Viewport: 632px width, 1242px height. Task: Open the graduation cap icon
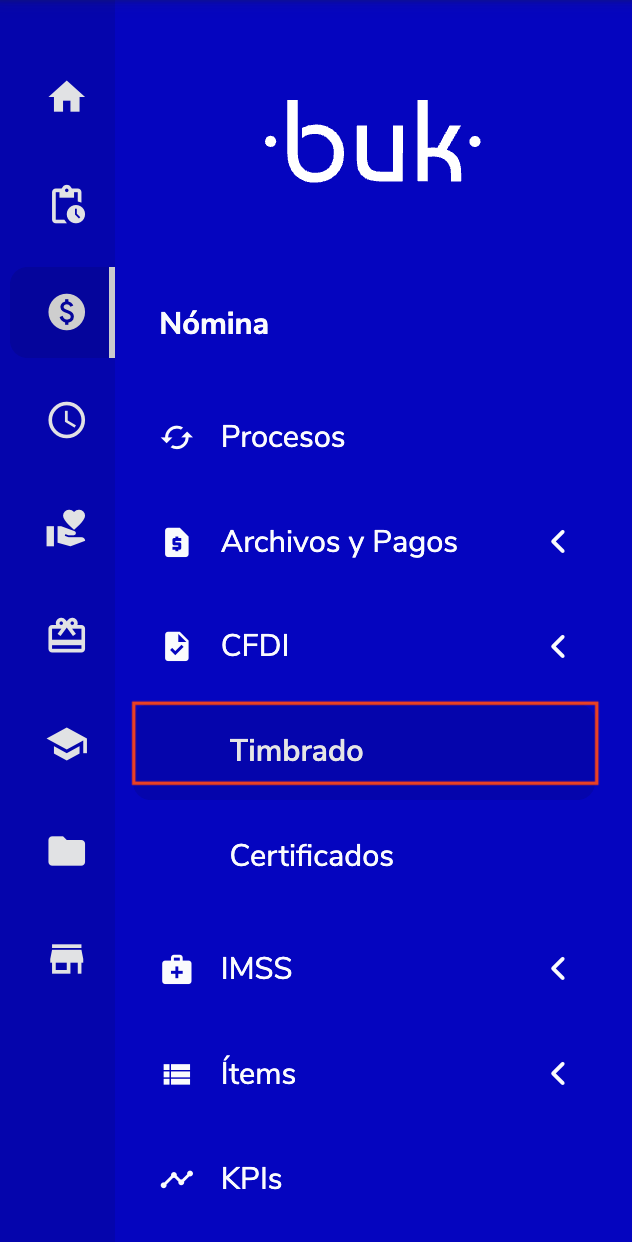pos(67,744)
